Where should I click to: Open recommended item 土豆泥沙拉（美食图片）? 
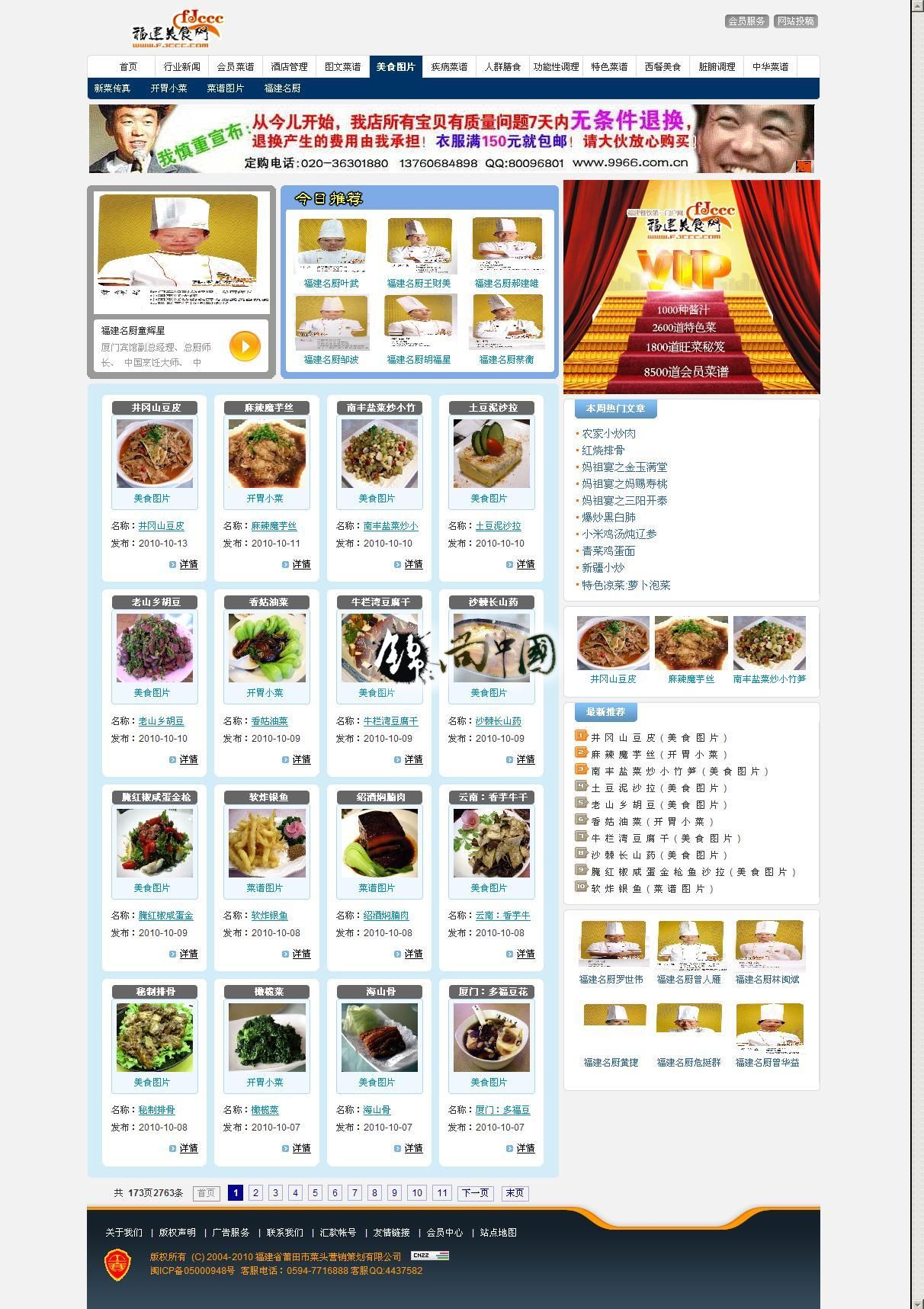coord(659,788)
